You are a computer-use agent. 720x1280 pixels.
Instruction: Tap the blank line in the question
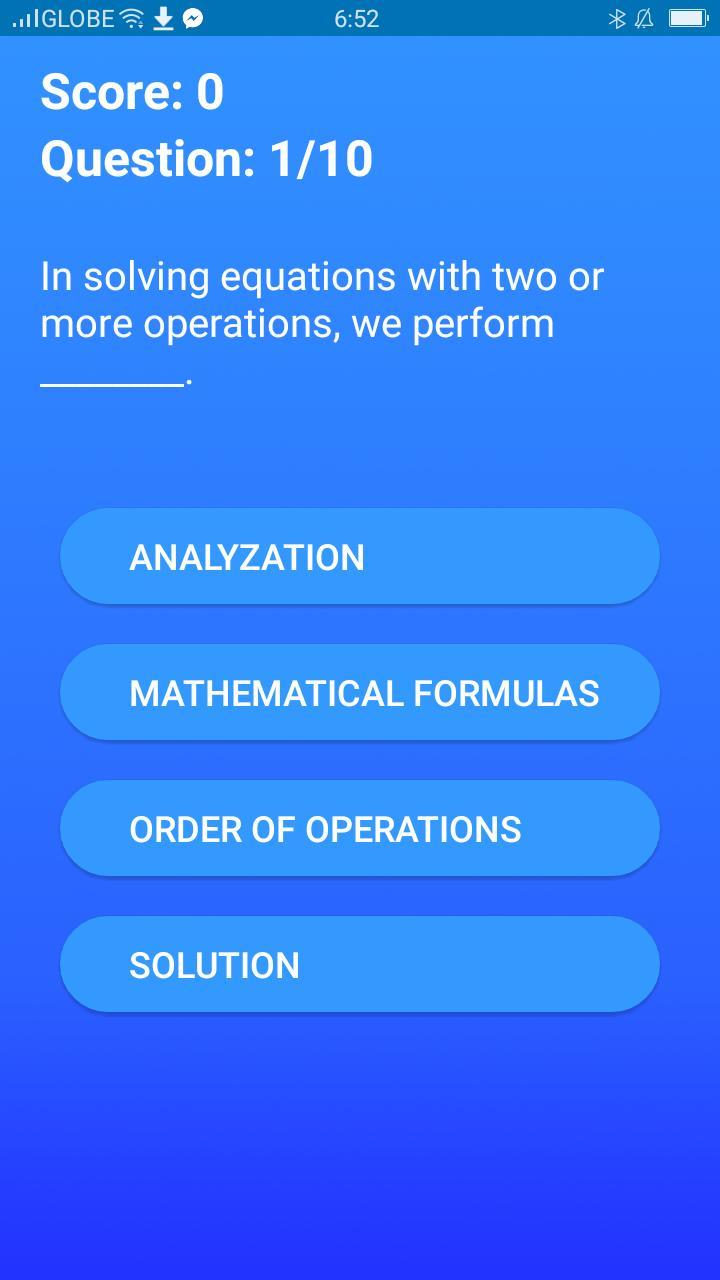click(x=110, y=378)
